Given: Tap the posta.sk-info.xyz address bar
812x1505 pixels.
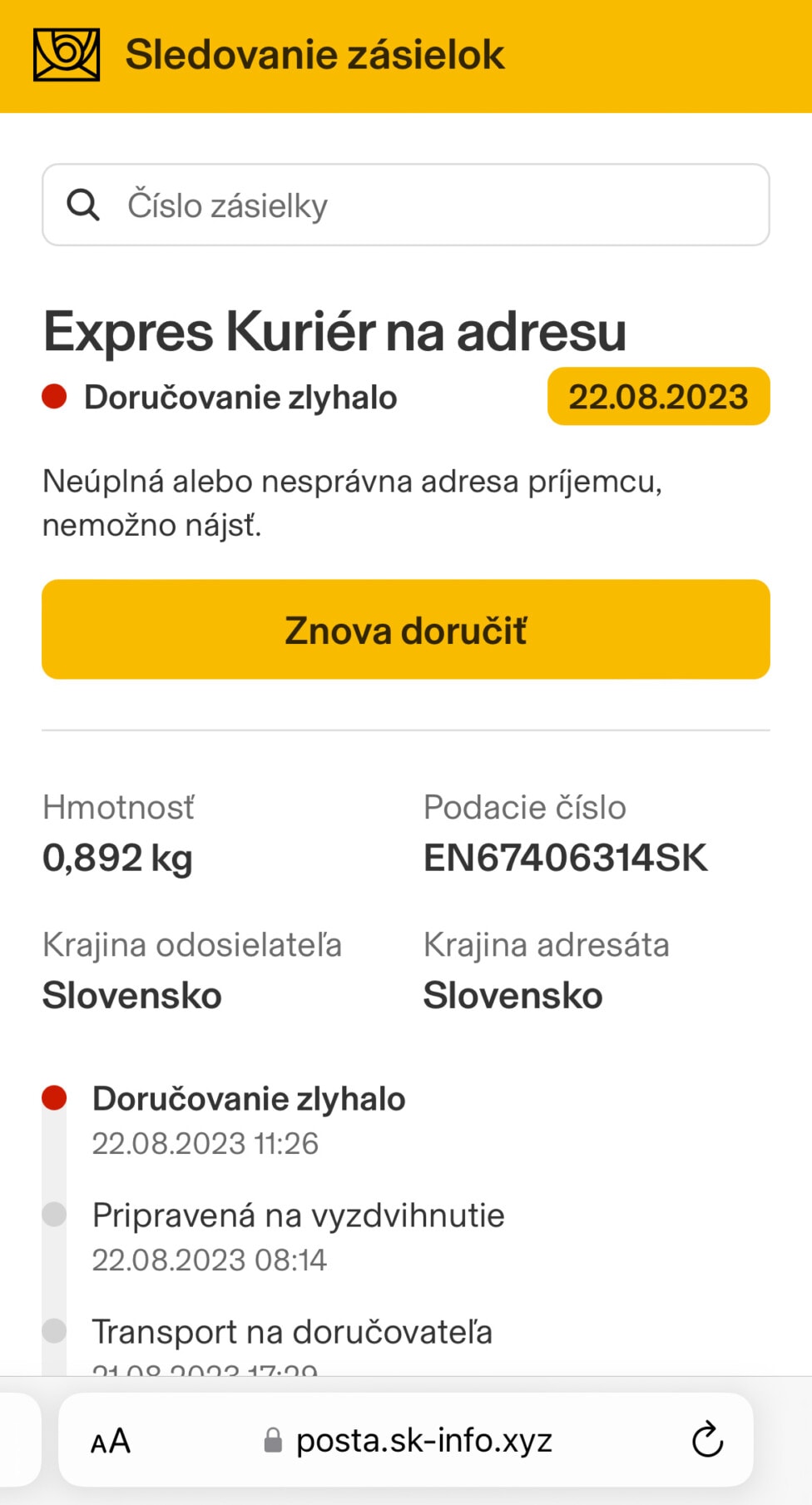Looking at the screenshot, I should (x=406, y=1440).
